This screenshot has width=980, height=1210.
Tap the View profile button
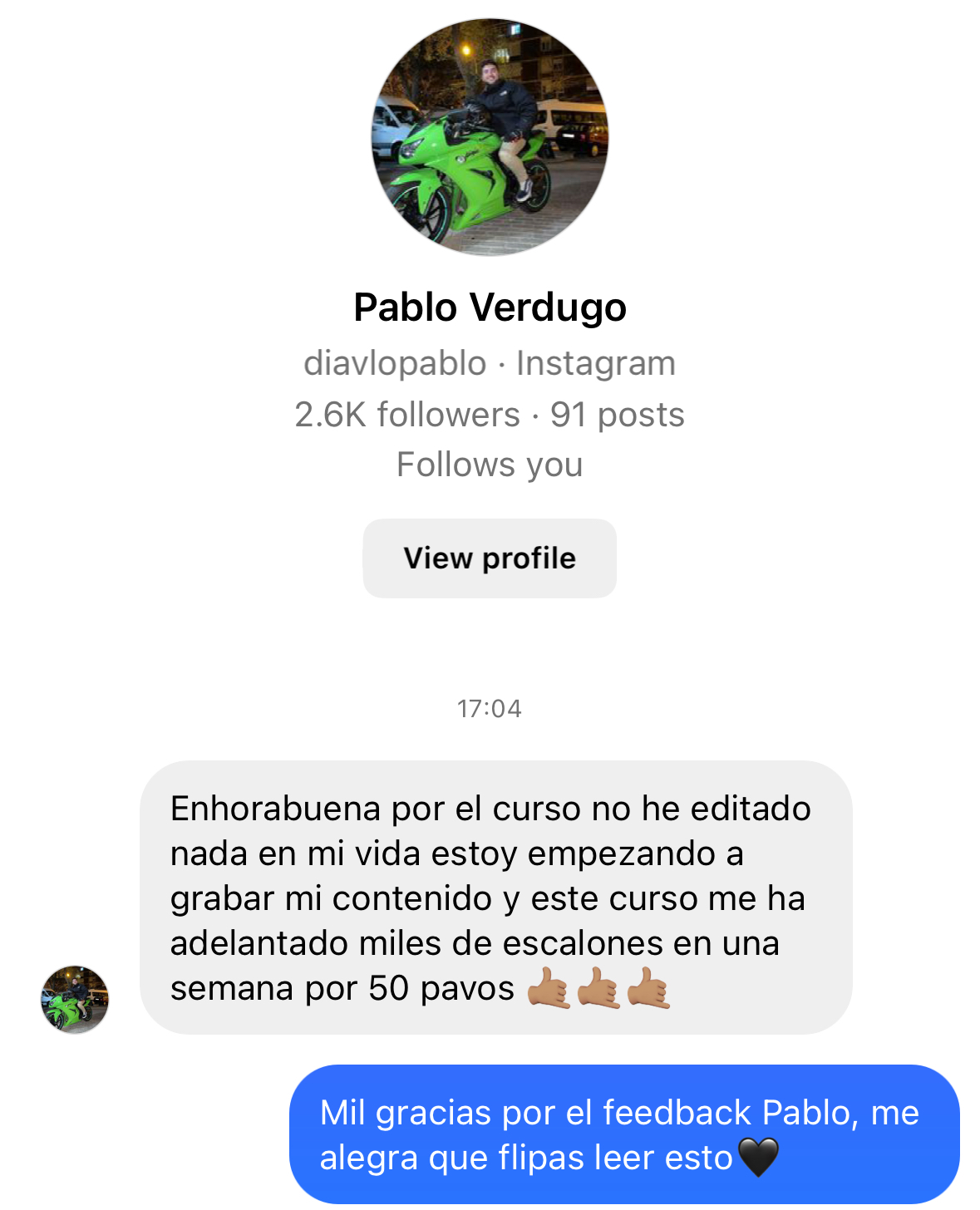click(490, 558)
